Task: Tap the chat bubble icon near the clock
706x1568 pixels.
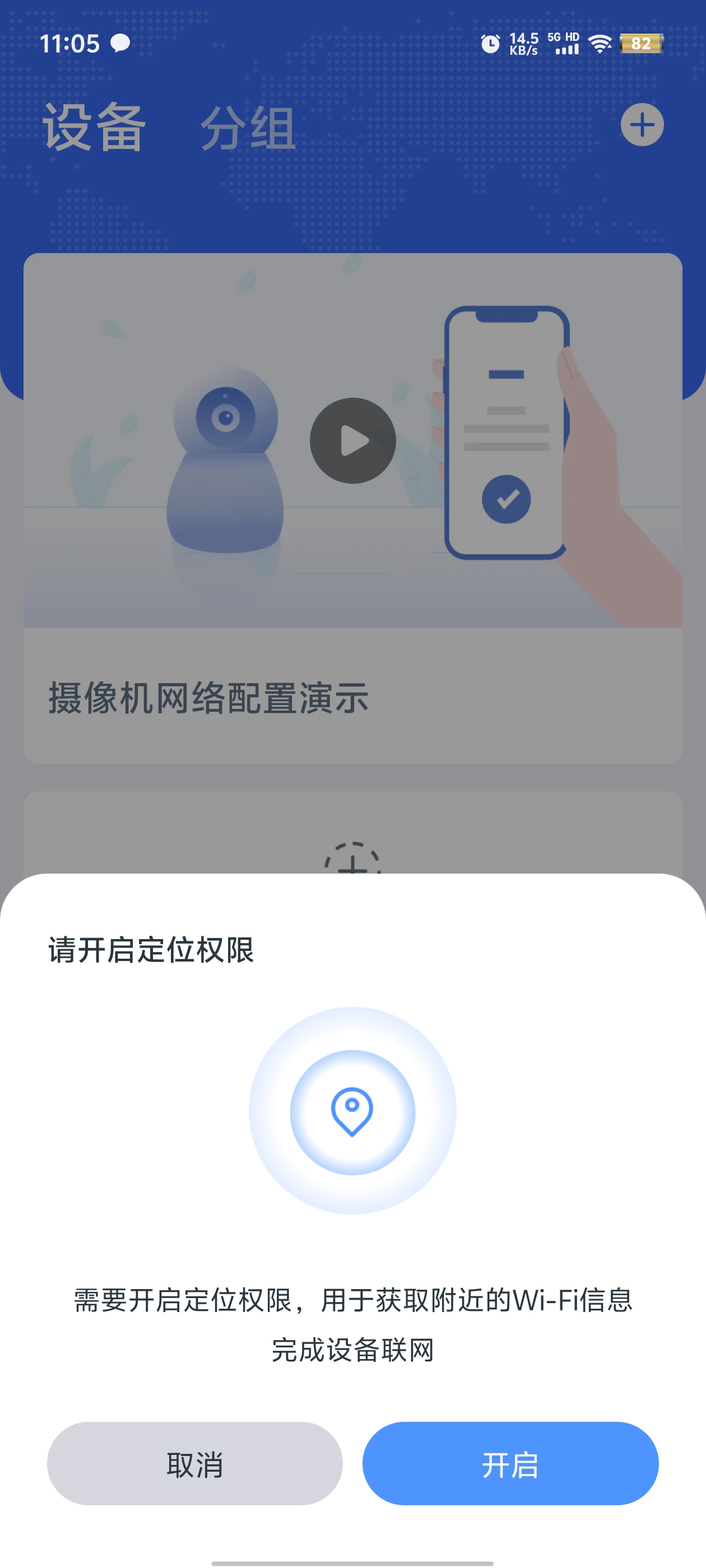Action: click(x=119, y=43)
